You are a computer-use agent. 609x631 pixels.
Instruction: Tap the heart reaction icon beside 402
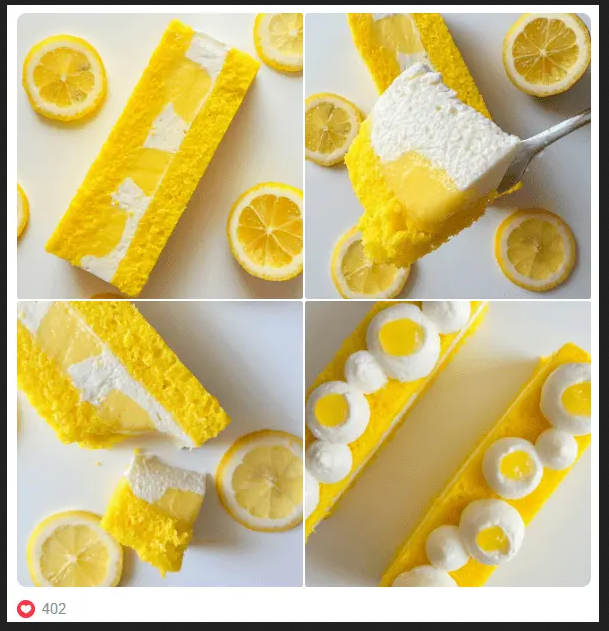coord(26,609)
